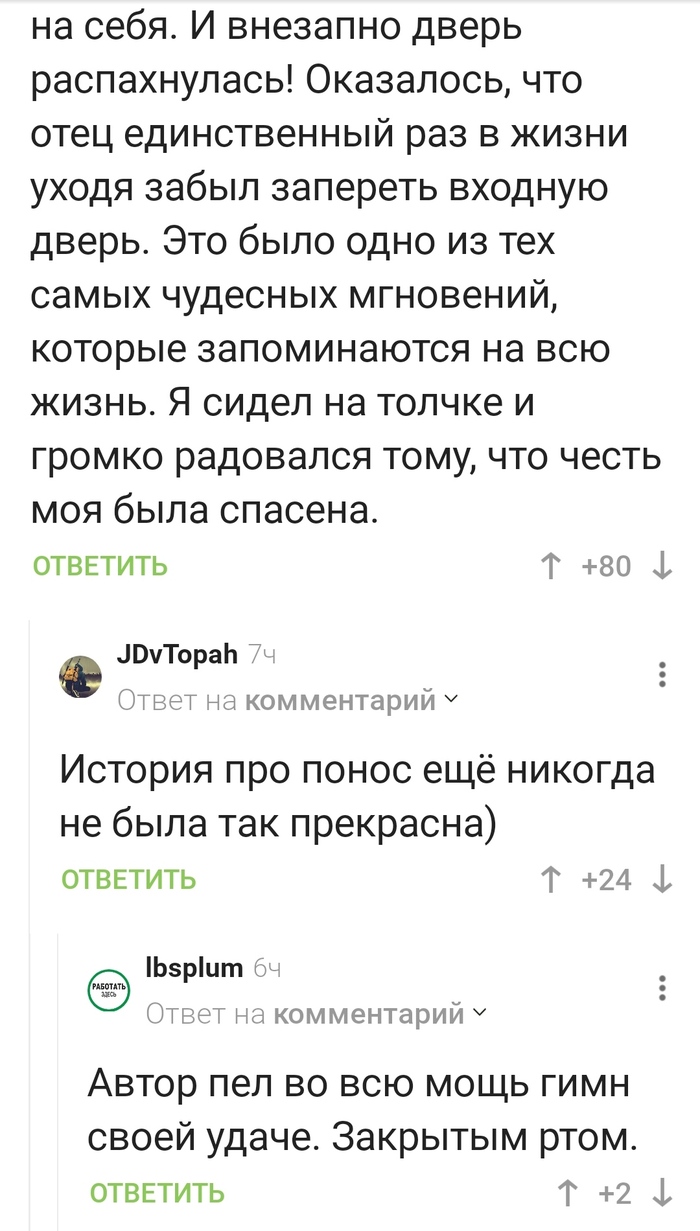
Task: Downvote the comment rated +80
Action: 661,567
